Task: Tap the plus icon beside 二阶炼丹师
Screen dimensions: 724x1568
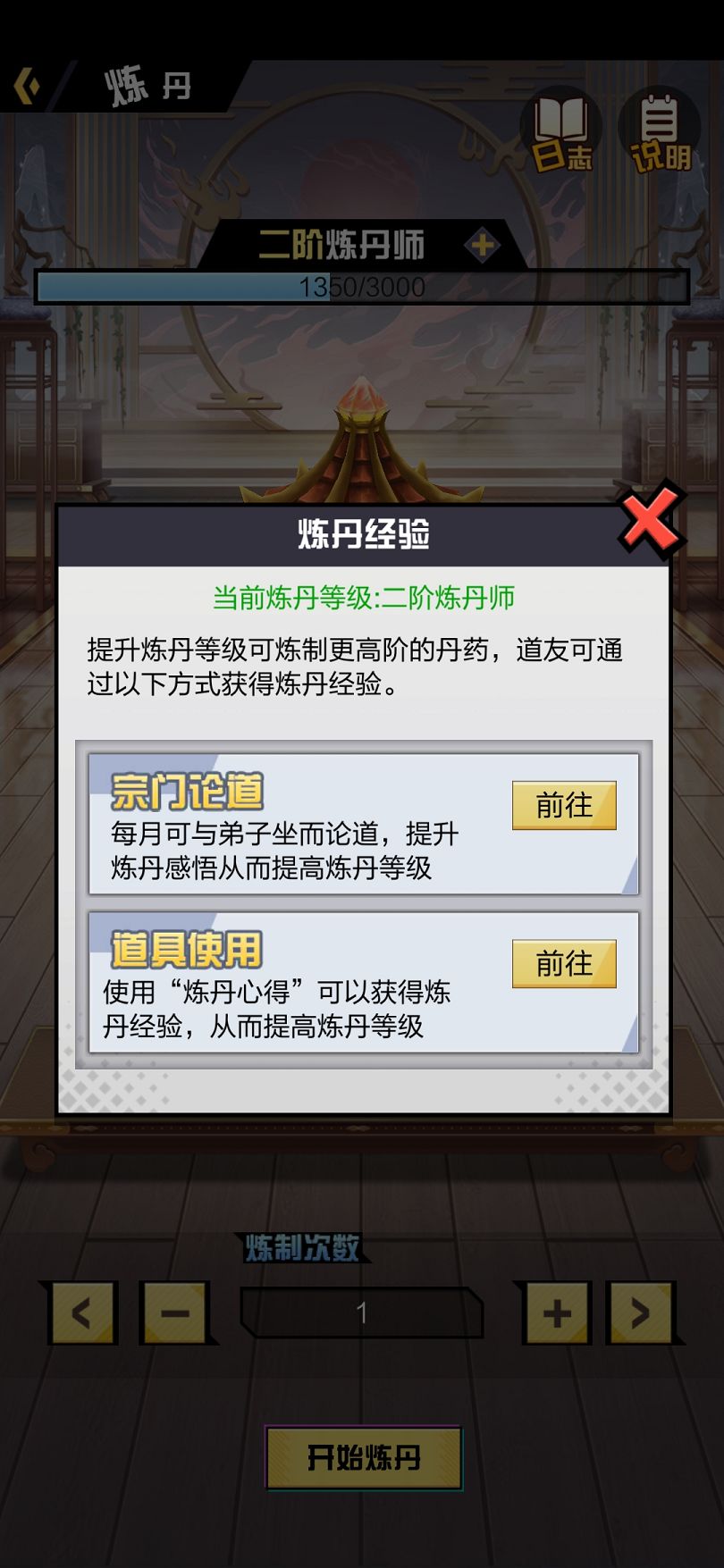Action: [x=483, y=245]
